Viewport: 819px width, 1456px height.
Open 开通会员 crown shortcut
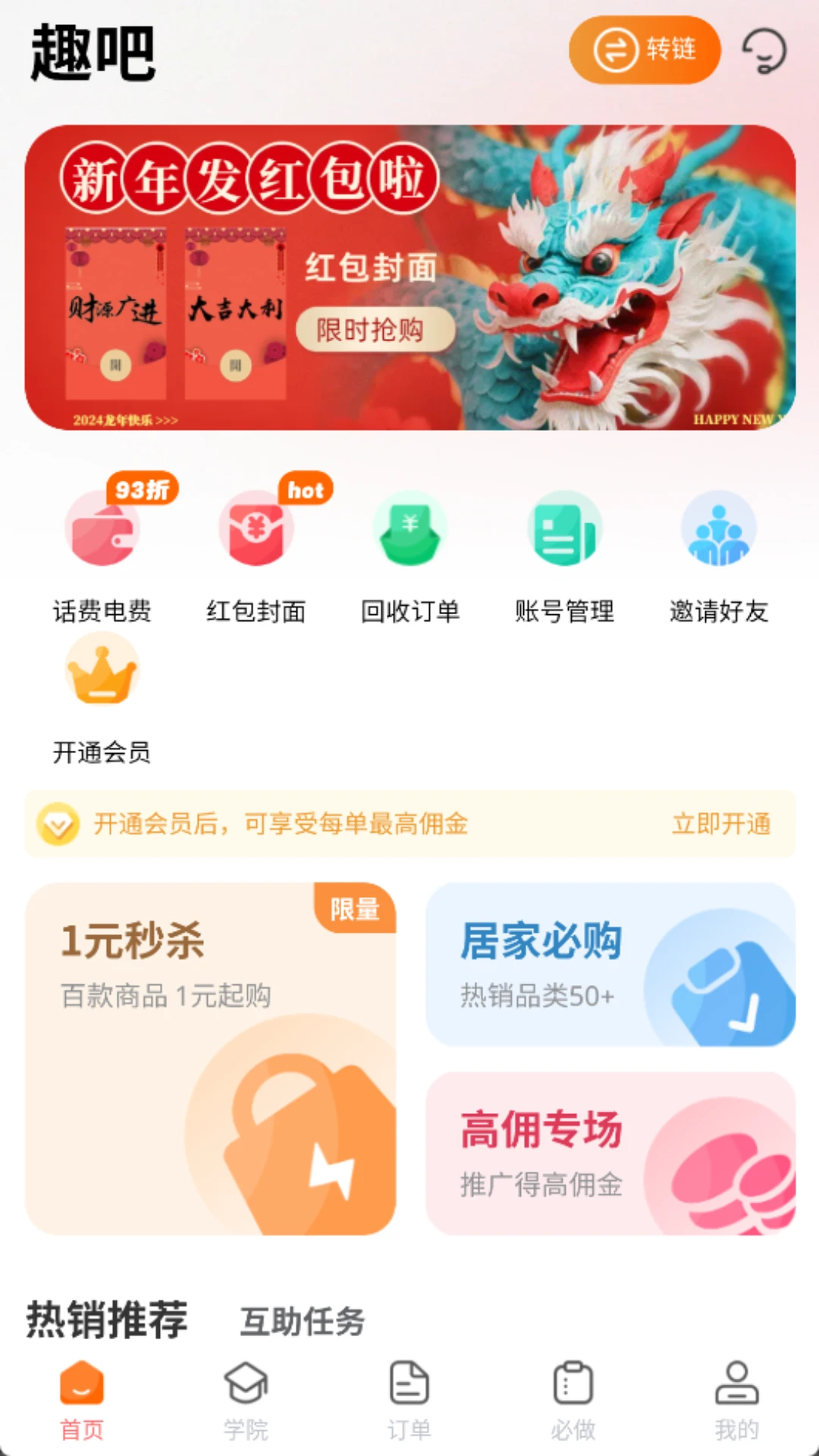coord(102,698)
